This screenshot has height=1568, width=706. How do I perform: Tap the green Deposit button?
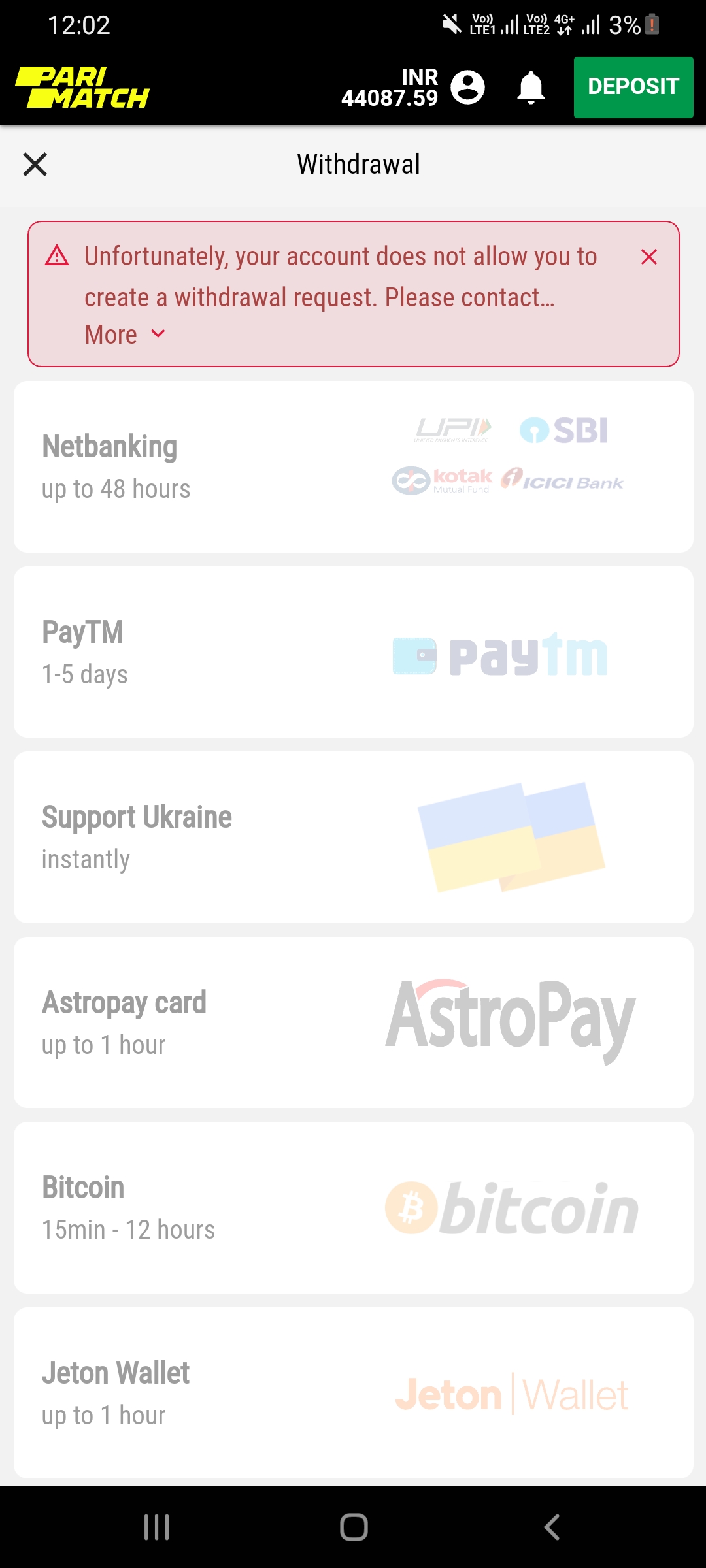pos(633,88)
